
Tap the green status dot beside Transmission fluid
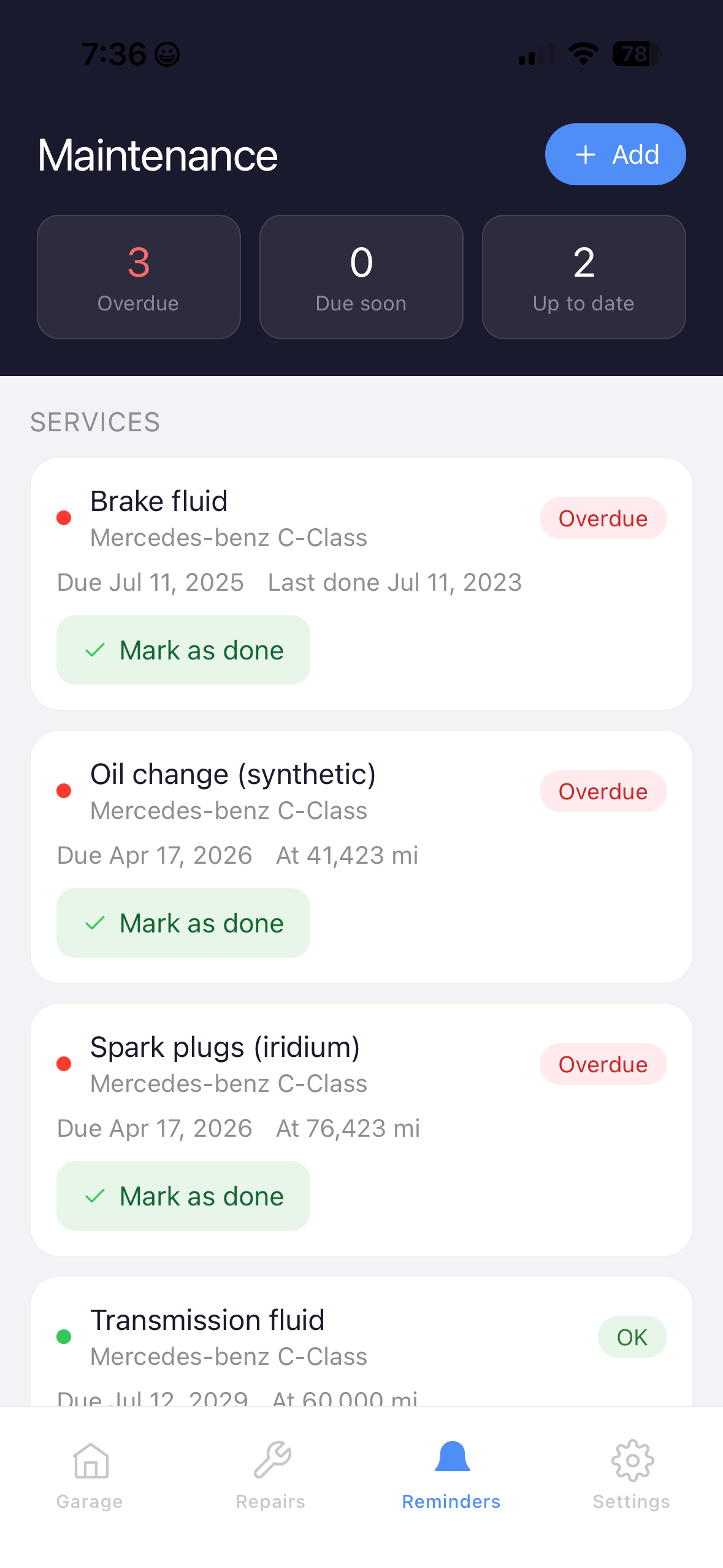point(64,1336)
